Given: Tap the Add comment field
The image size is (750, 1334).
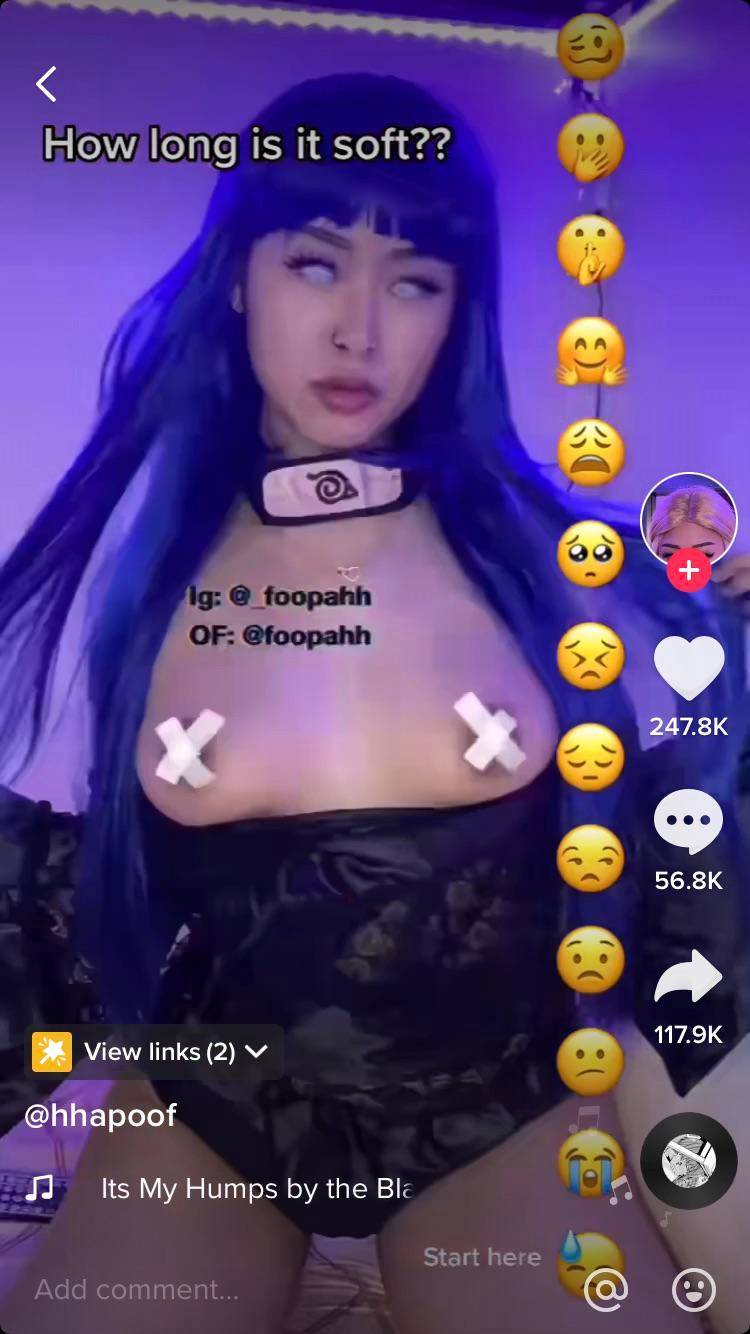Looking at the screenshot, I should (x=280, y=1290).
